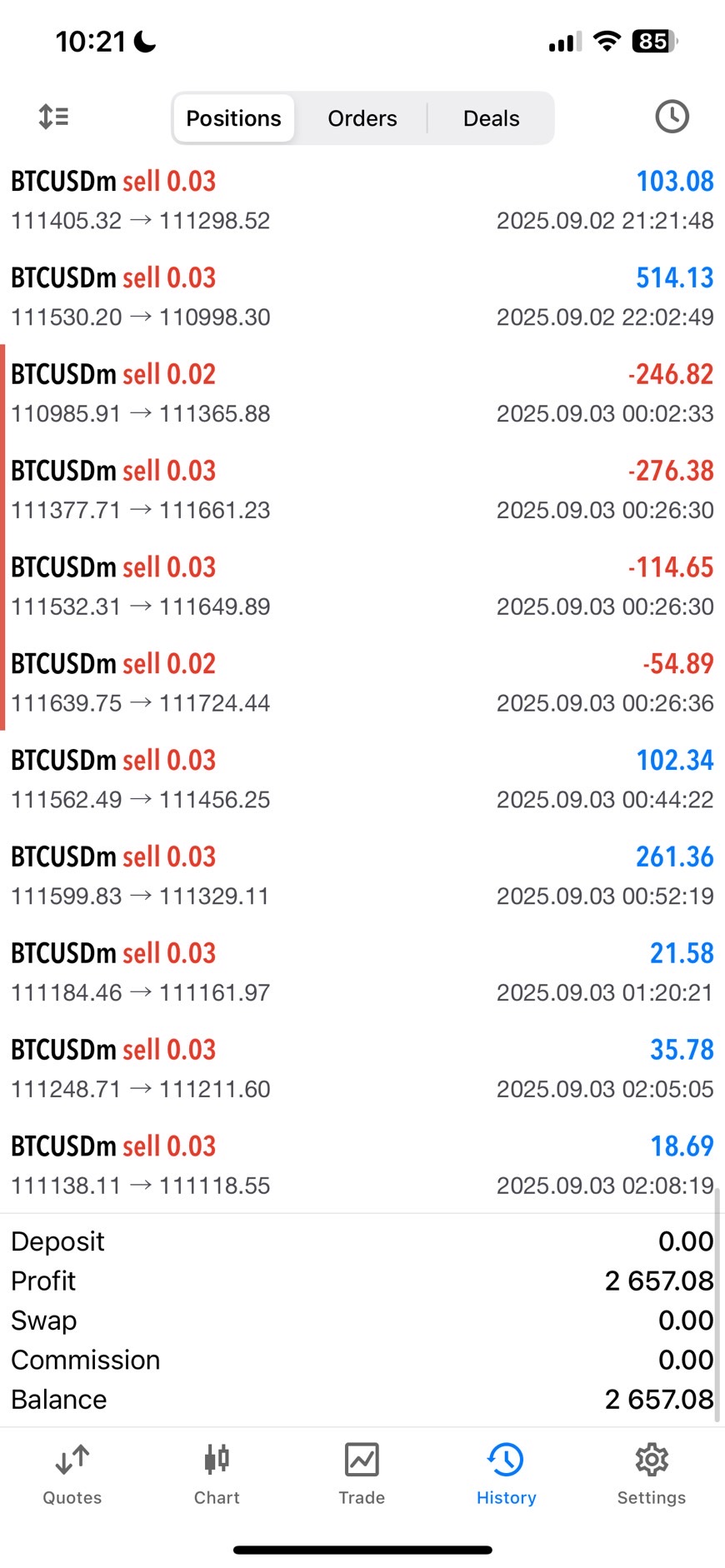The height and width of the screenshot is (1568, 725).
Task: Open the position with loss -114.65
Action: click(362, 587)
